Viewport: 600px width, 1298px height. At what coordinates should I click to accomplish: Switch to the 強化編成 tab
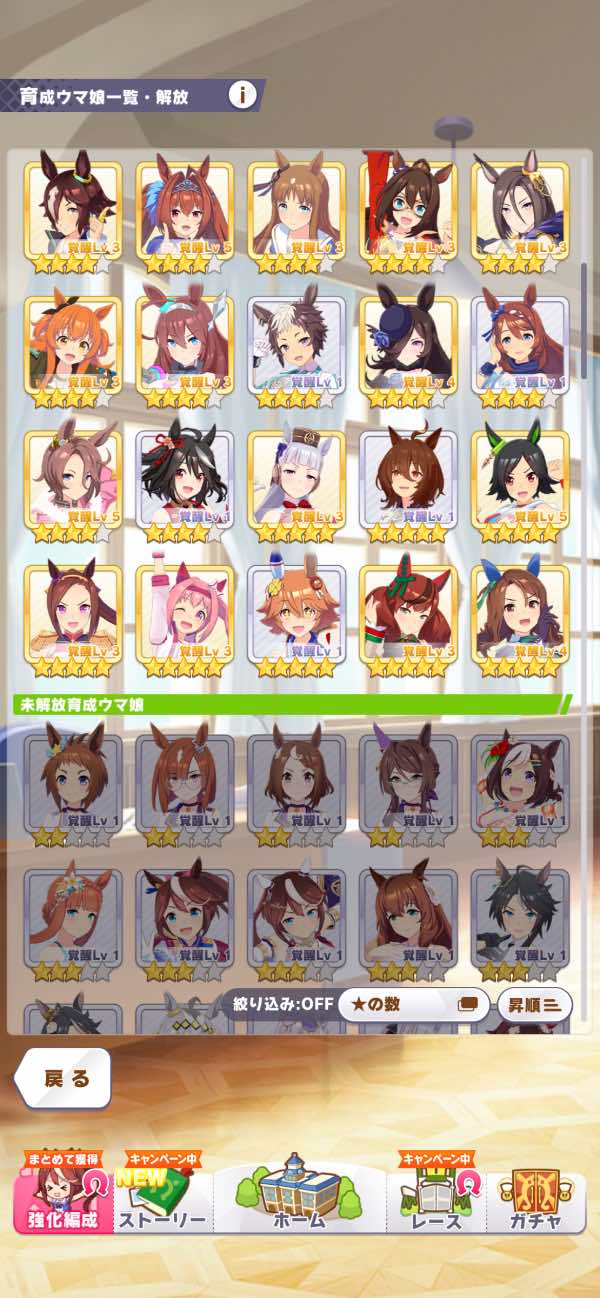63,1200
